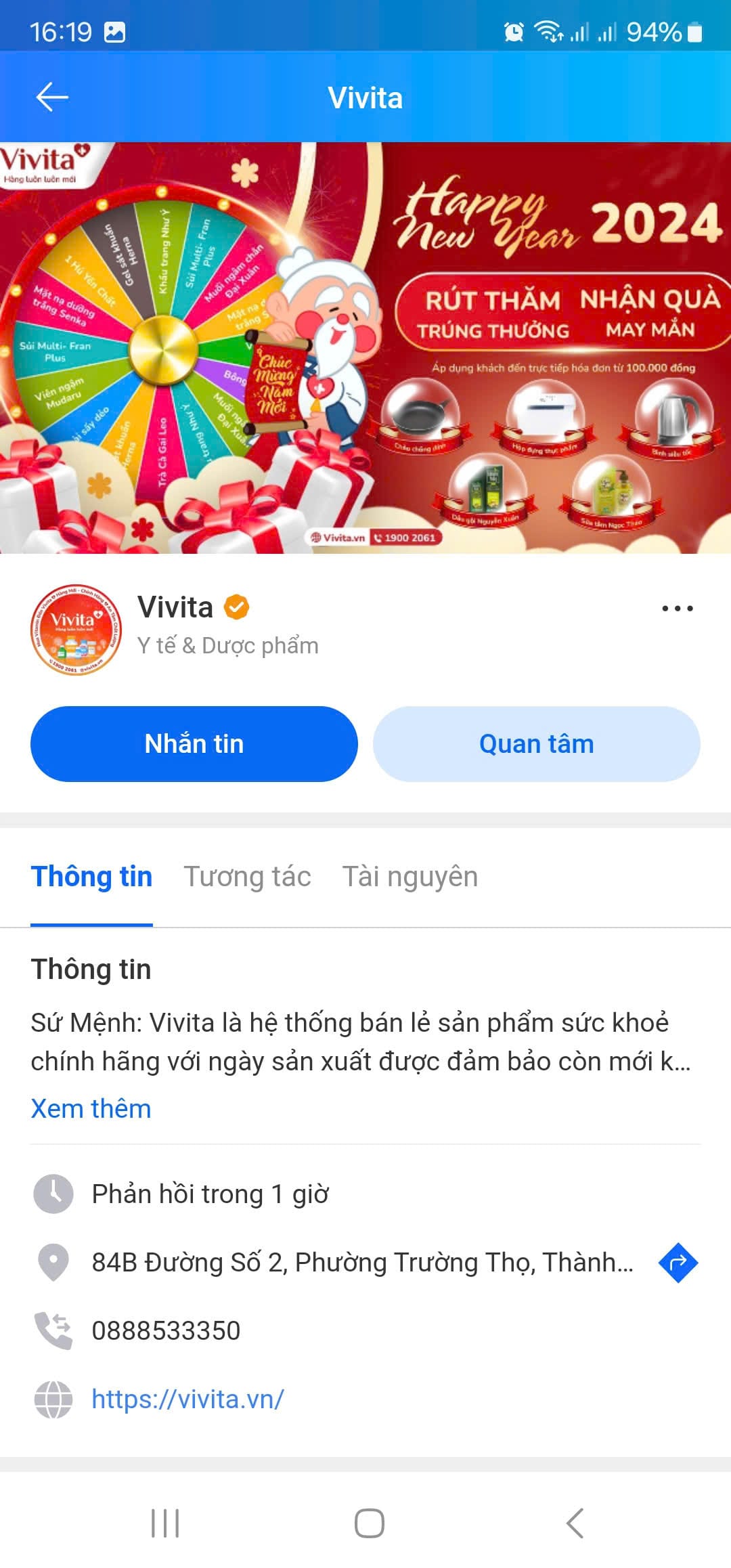Open the 84B Đường Số 2 address
The image size is (731, 1568).
[x=362, y=1263]
